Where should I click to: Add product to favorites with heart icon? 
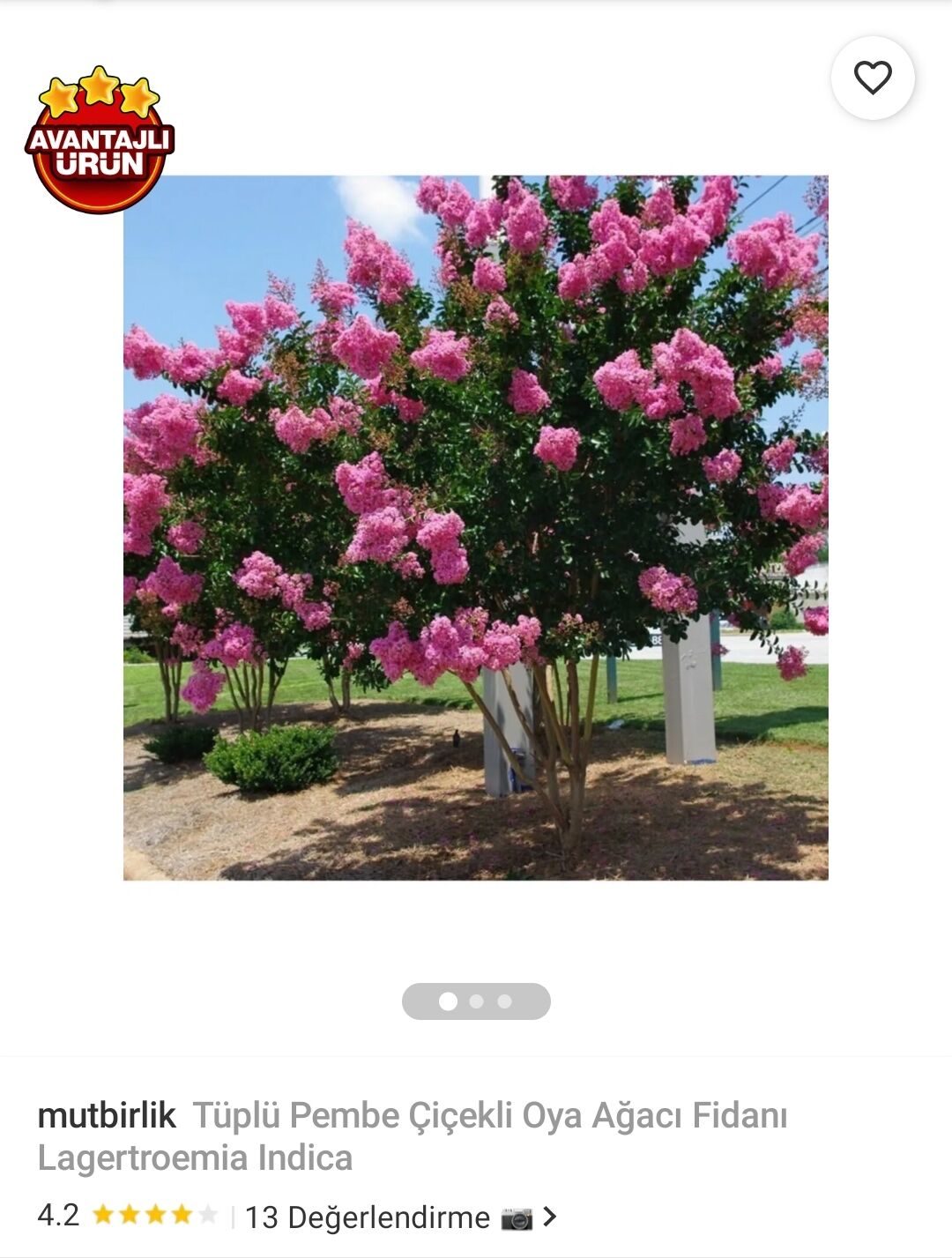tap(873, 78)
